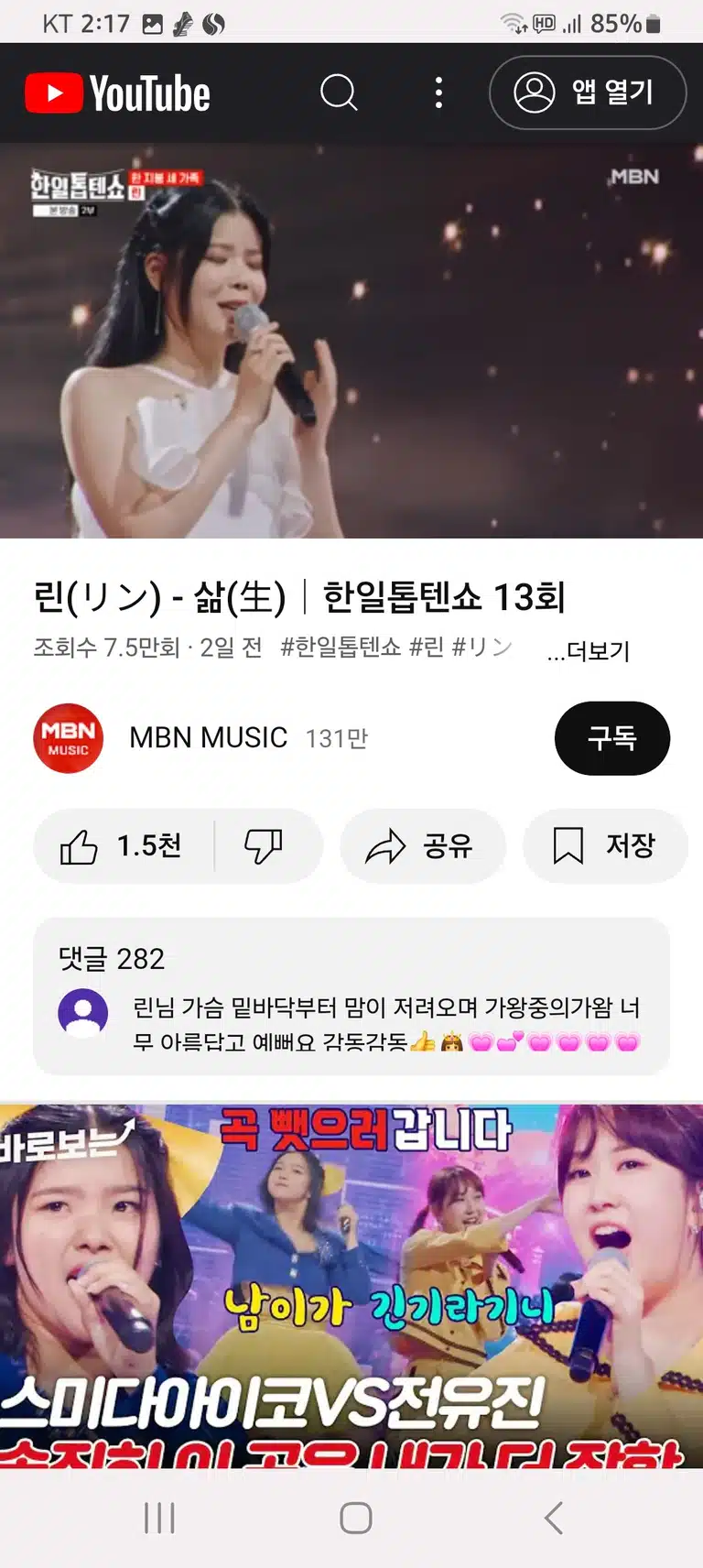Open recent apps from navigation bar
This screenshot has height=1568, width=703.
(159, 1518)
